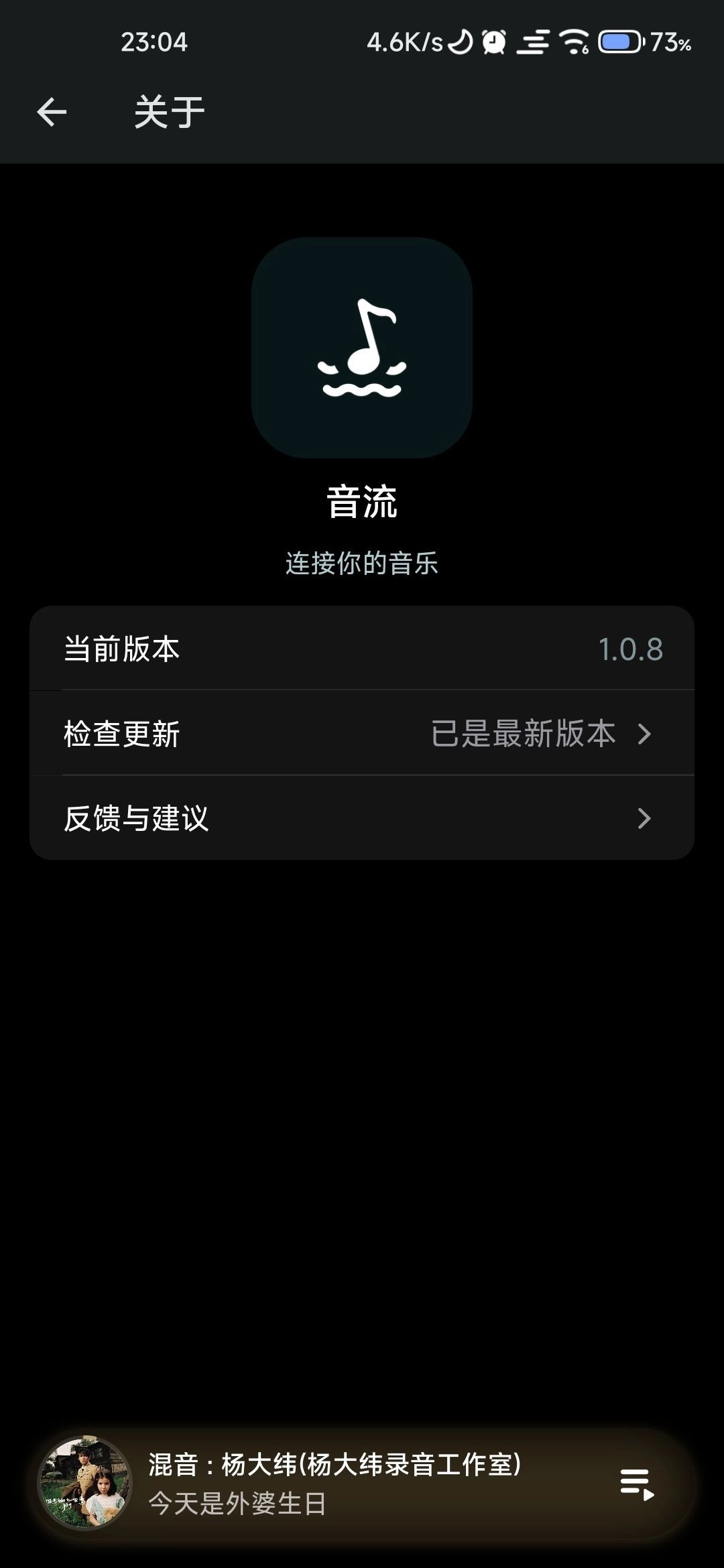
Task: Open the 反馈与建议 row
Action: point(362,818)
